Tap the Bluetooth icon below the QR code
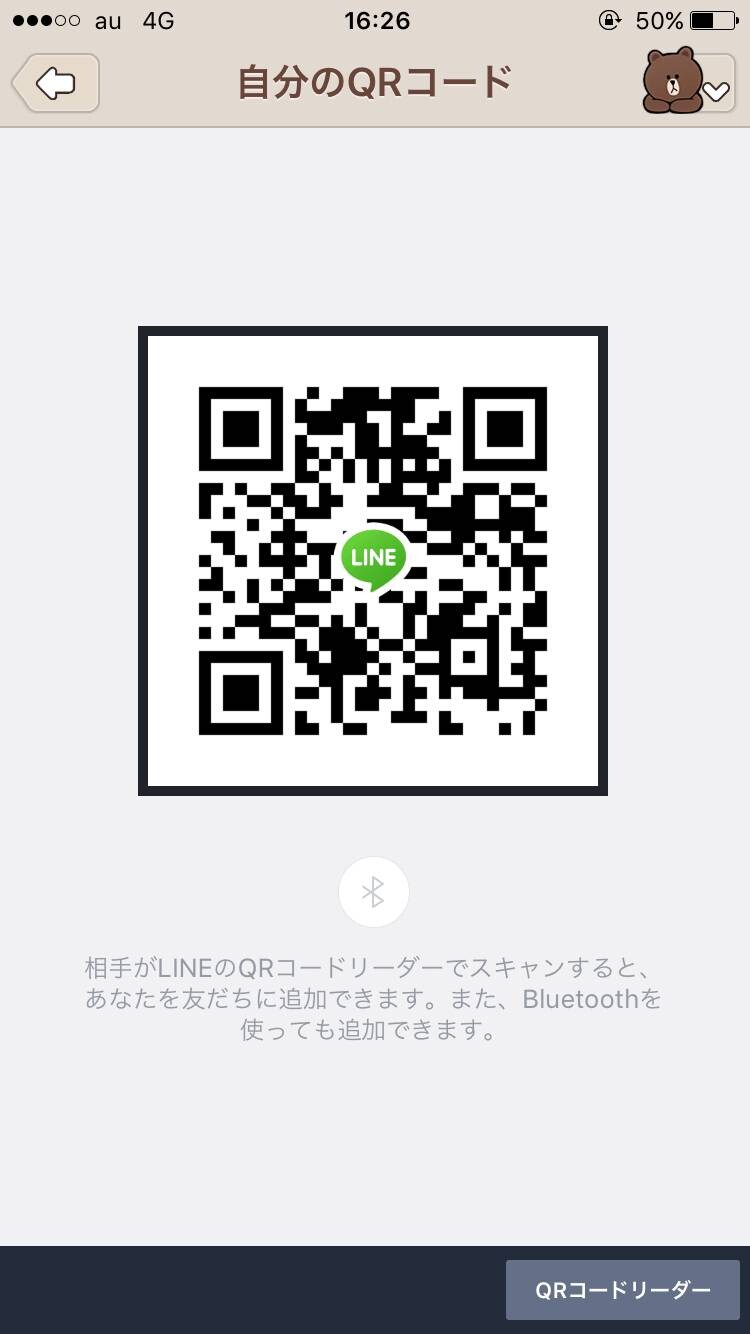 tap(373, 892)
